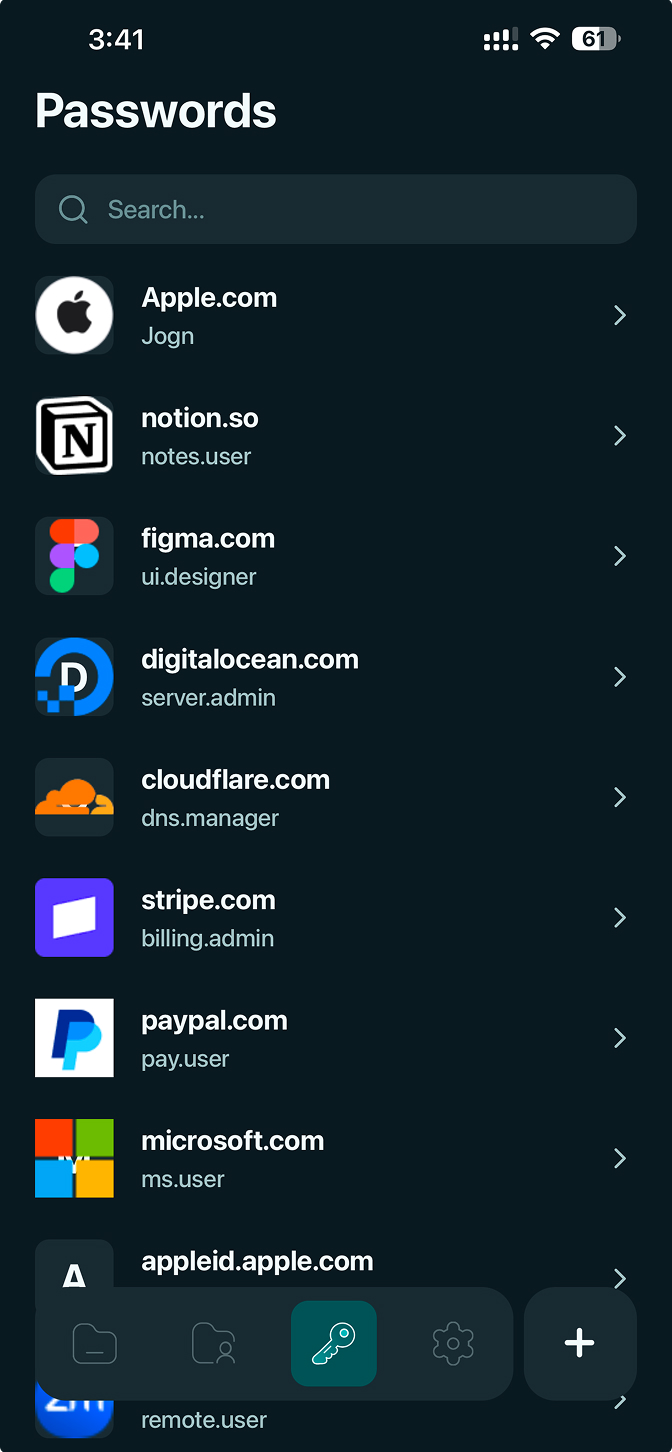
Task: Open the settings gear tab
Action: click(453, 1344)
